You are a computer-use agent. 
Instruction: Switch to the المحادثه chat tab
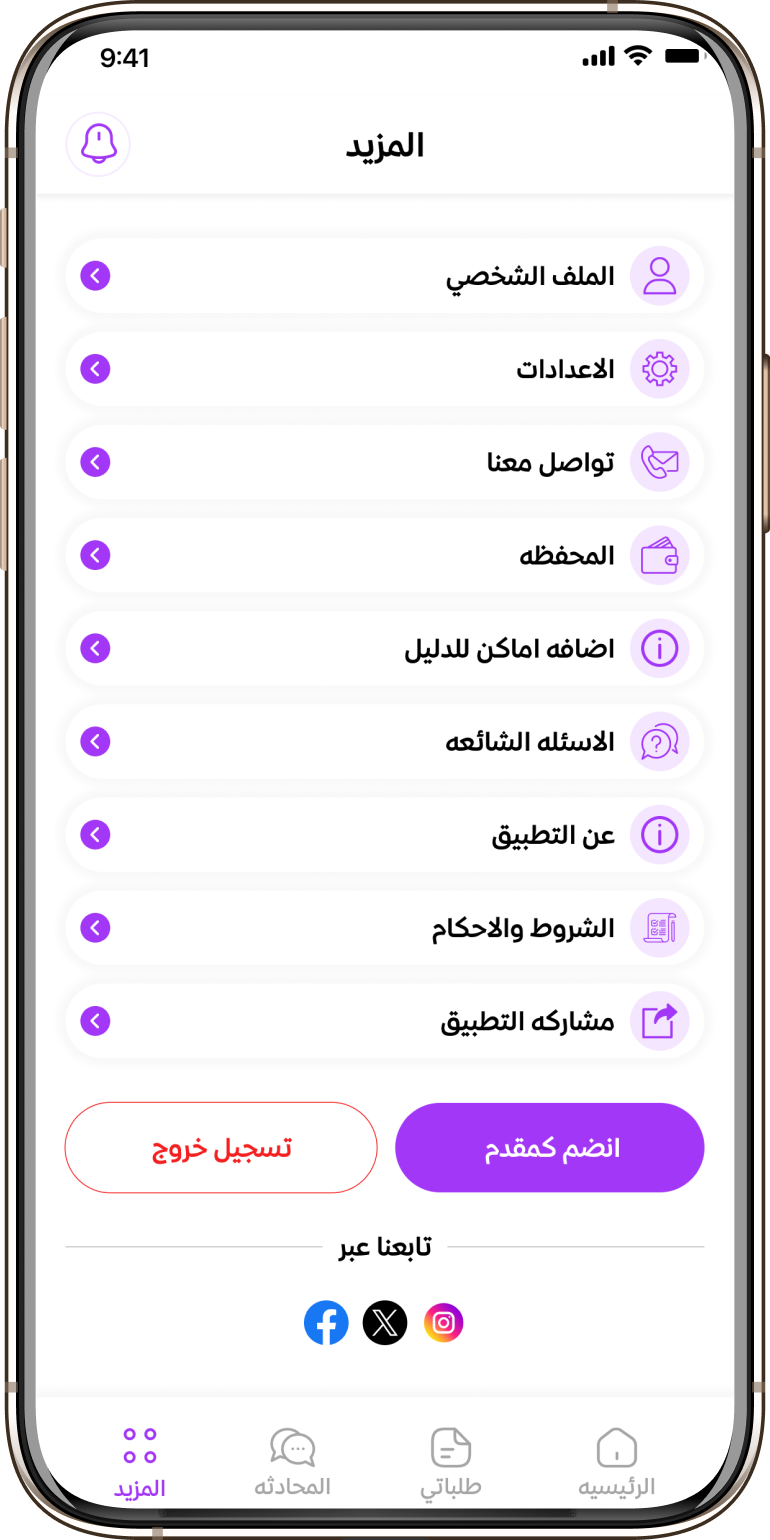click(292, 1462)
